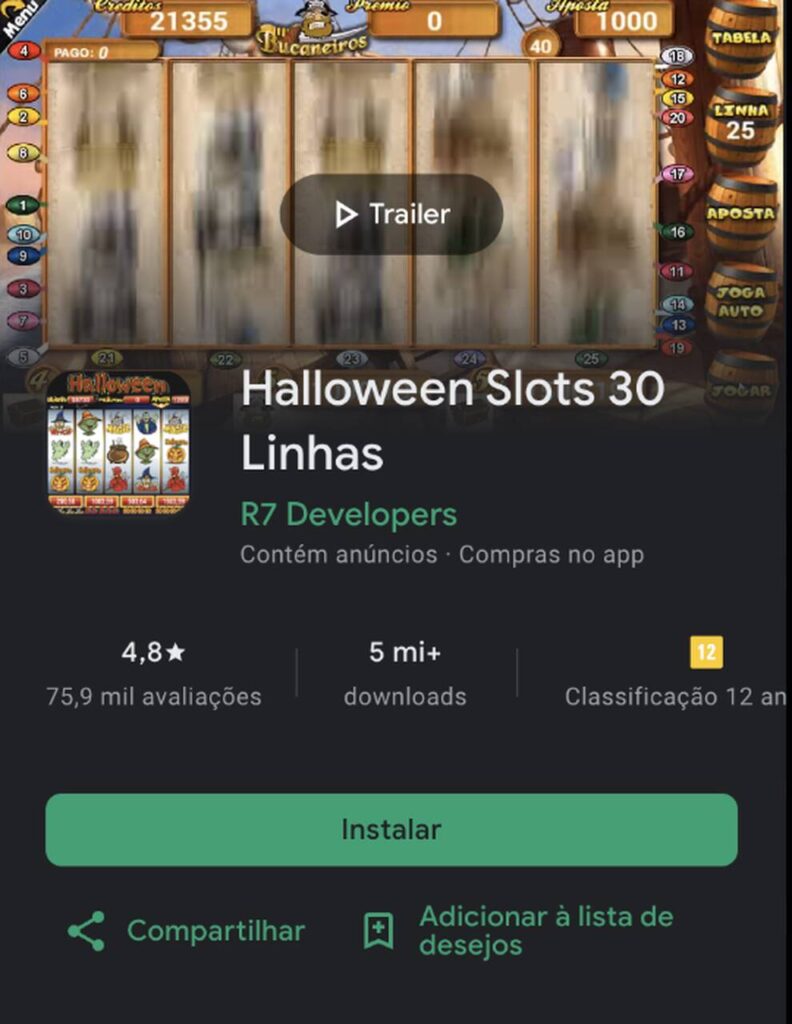Play the game trailer
Viewport: 792px width, 1024px height.
(x=391, y=214)
